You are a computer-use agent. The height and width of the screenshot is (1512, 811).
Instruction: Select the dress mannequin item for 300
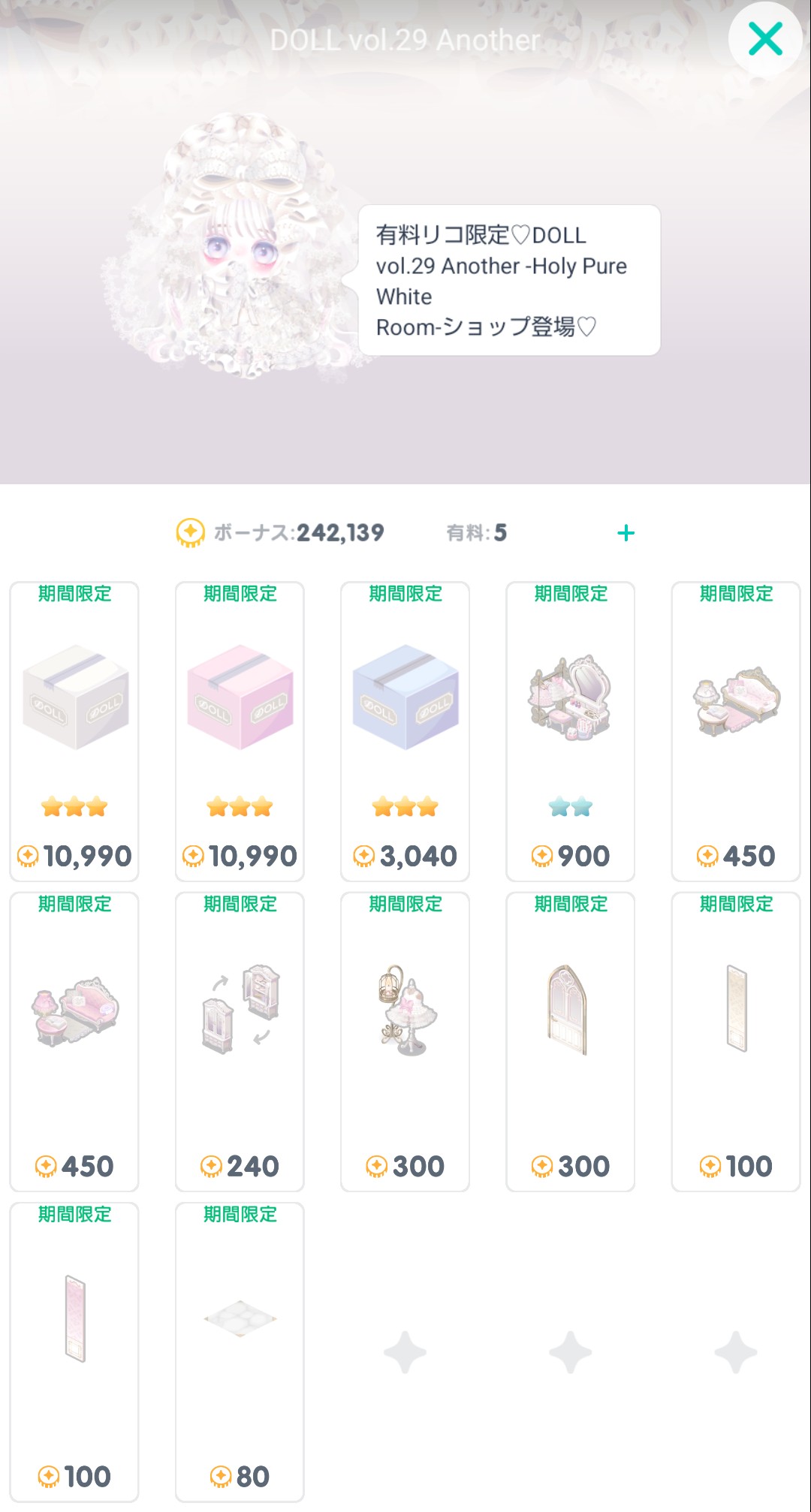405,1041
